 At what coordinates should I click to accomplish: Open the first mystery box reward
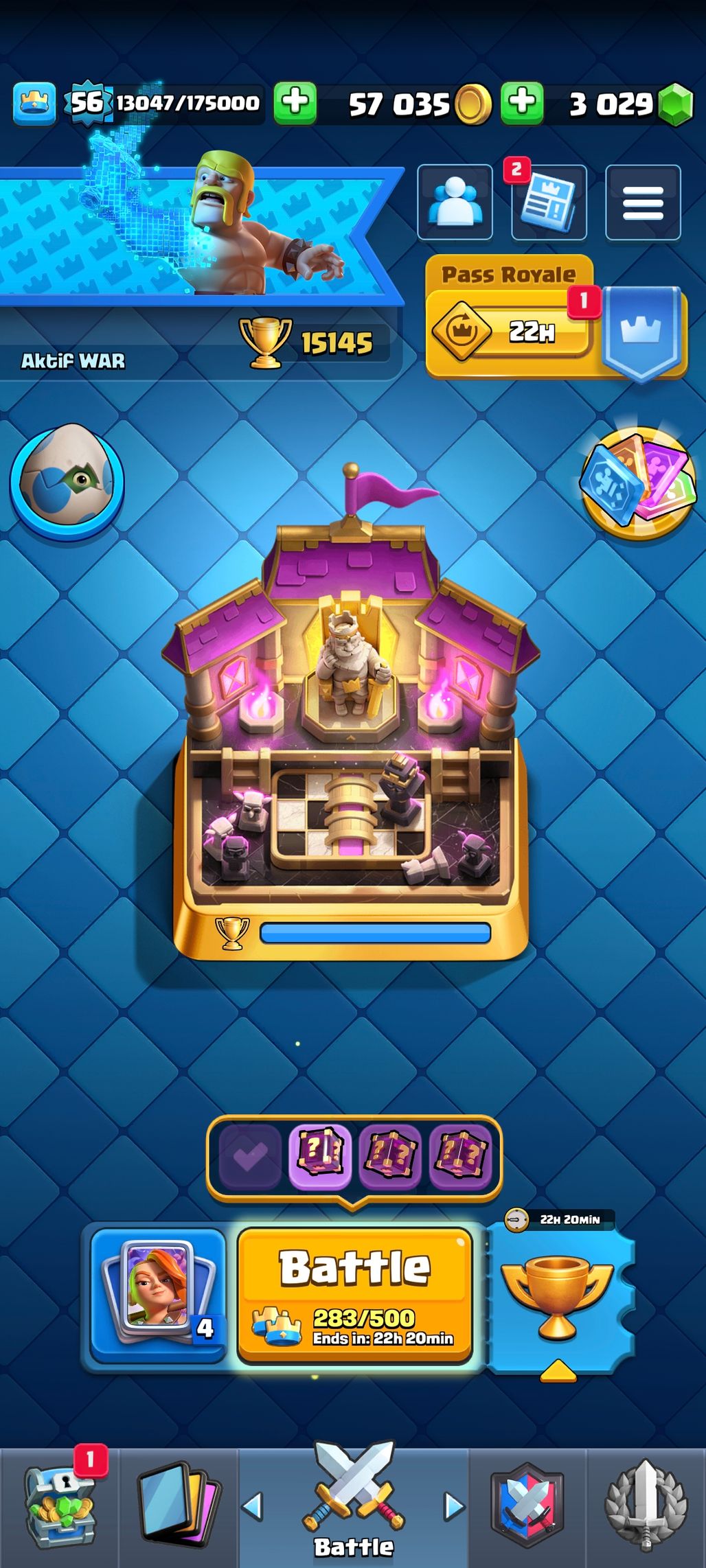pyautogui.click(x=319, y=1157)
